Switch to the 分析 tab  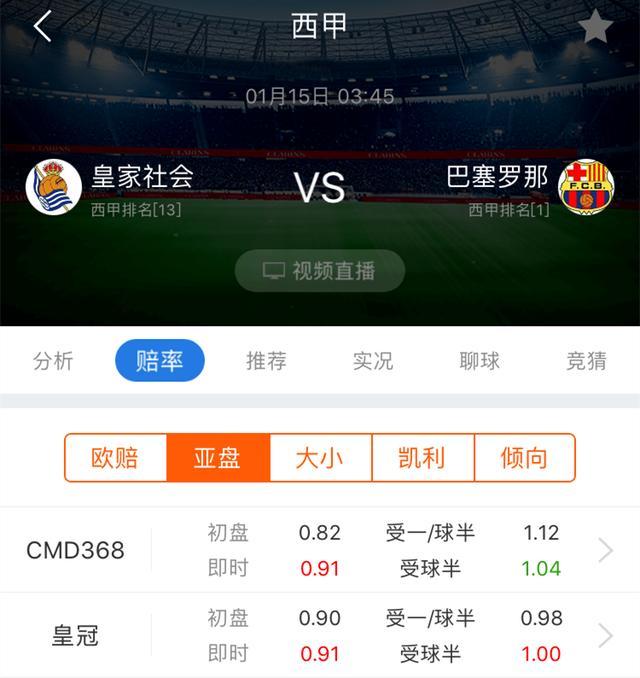[53, 361]
